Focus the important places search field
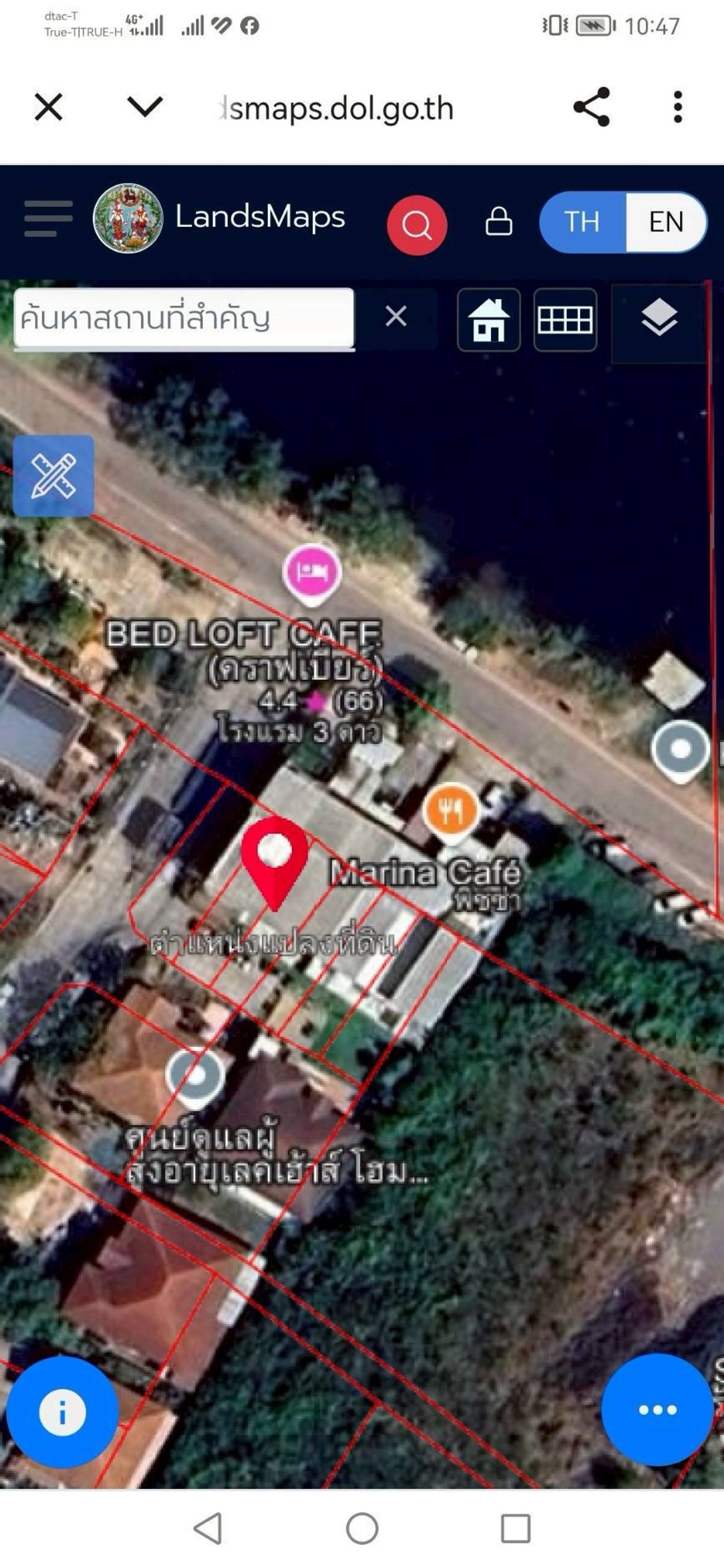This screenshot has width=724, height=1568. pyautogui.click(x=183, y=318)
